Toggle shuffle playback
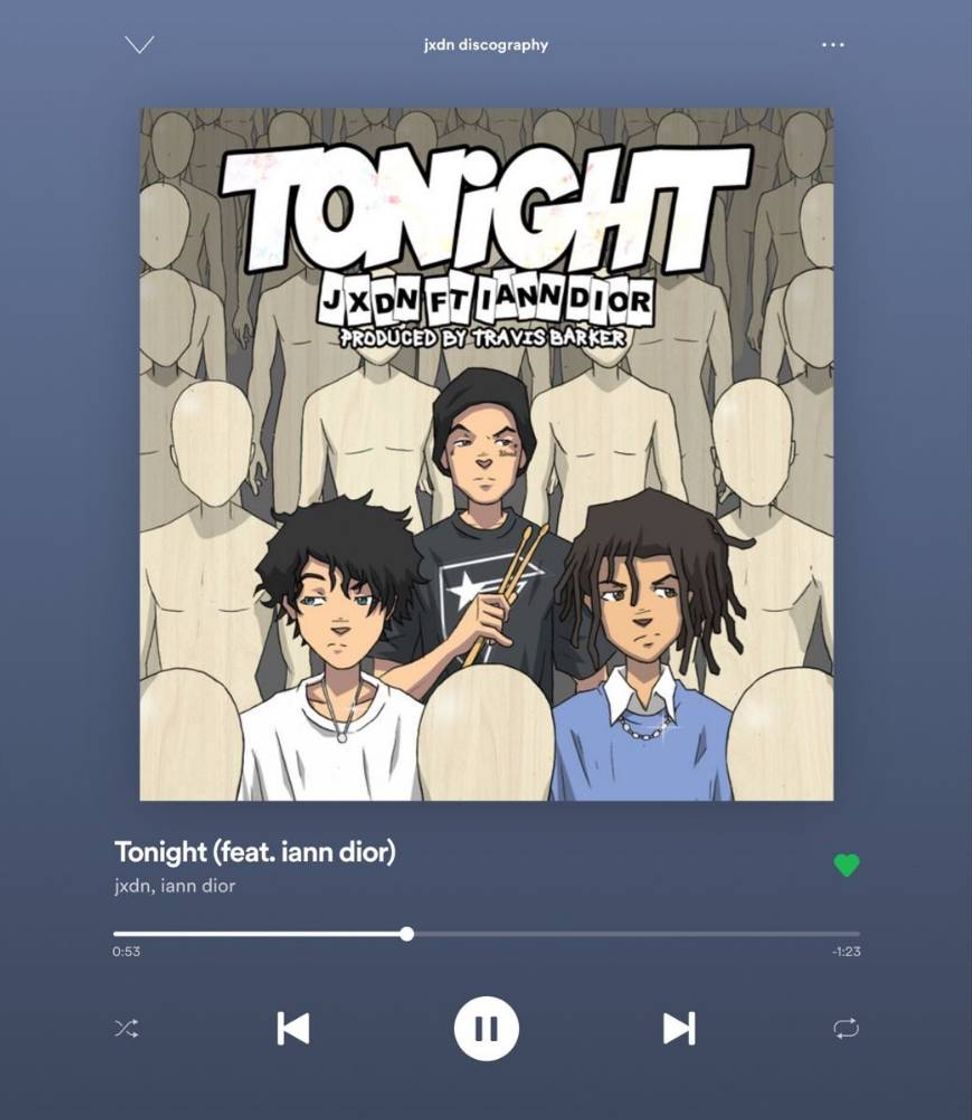Image resolution: width=972 pixels, height=1120 pixels. coord(126,1028)
